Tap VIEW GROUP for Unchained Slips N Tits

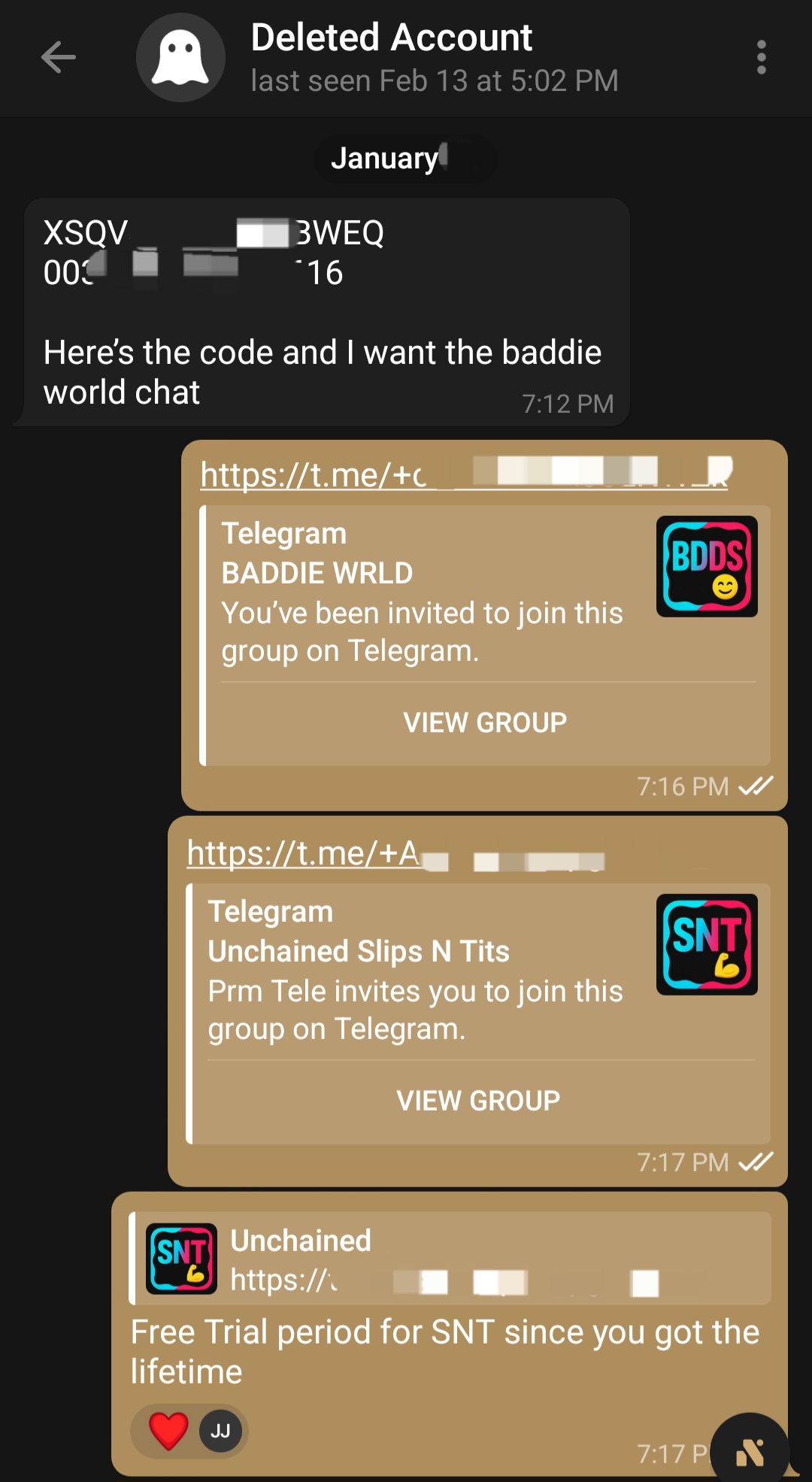(x=478, y=1101)
